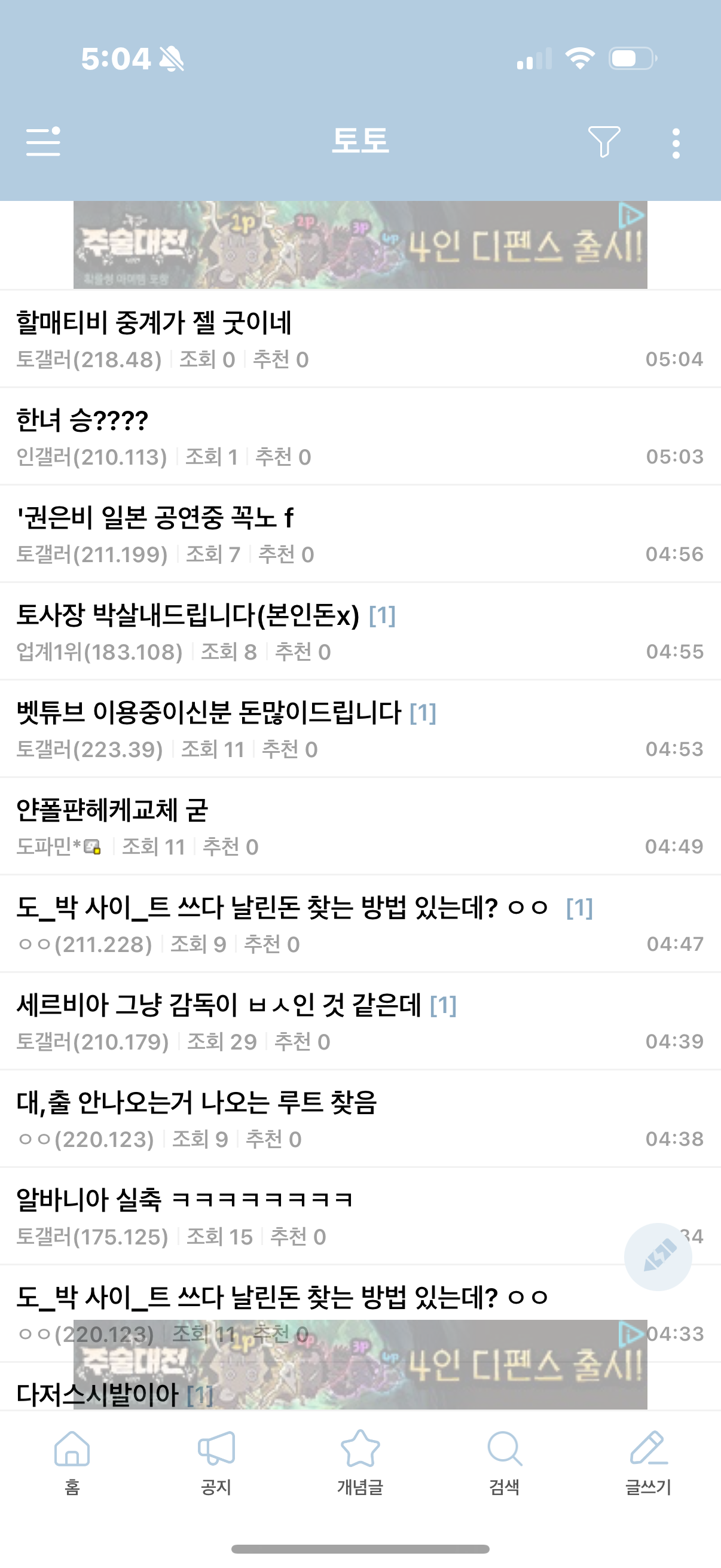
Task: Open post '벳튜브 이용중이신분 돈많이드립니다'
Action: (209, 712)
